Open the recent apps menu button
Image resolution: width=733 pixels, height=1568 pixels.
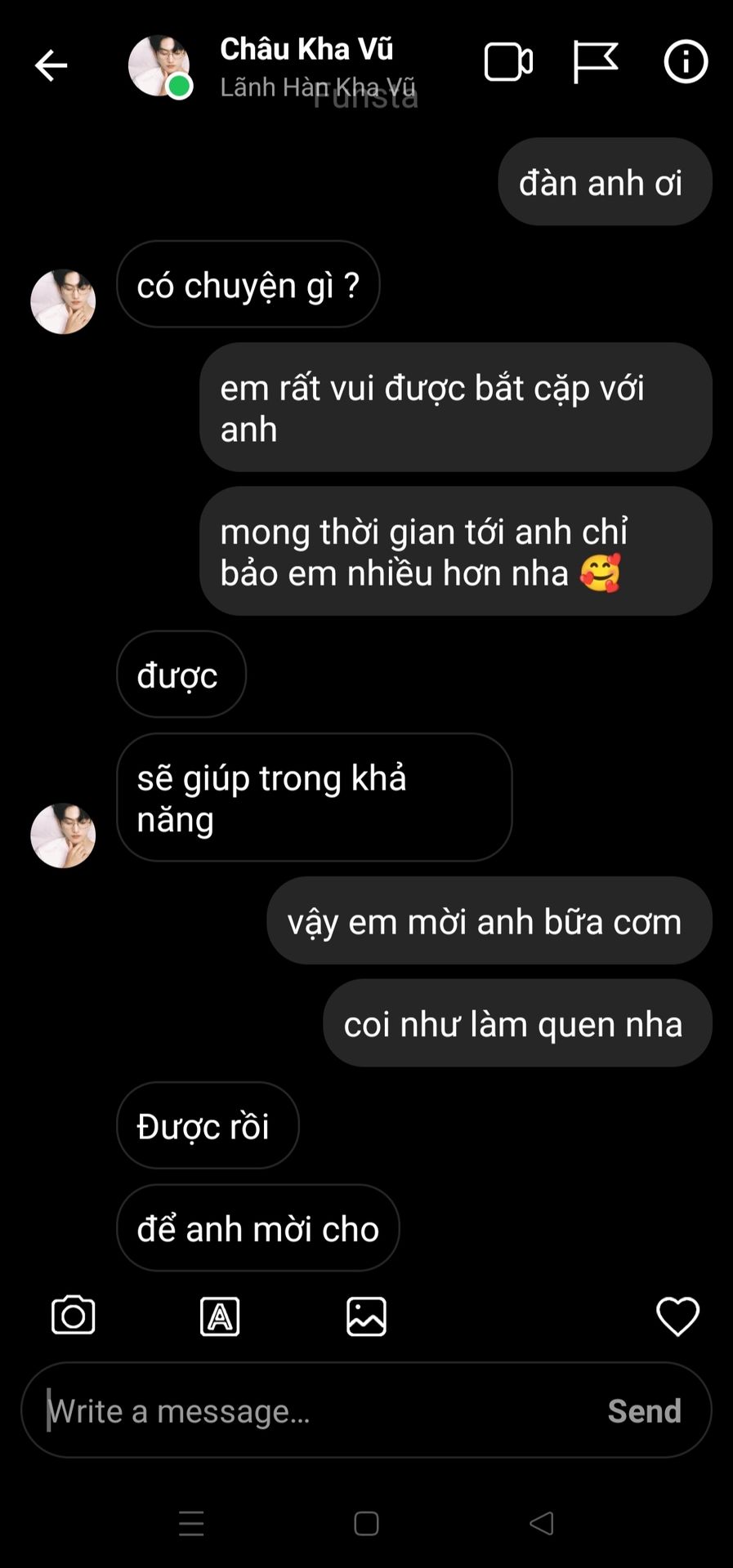click(x=191, y=1523)
